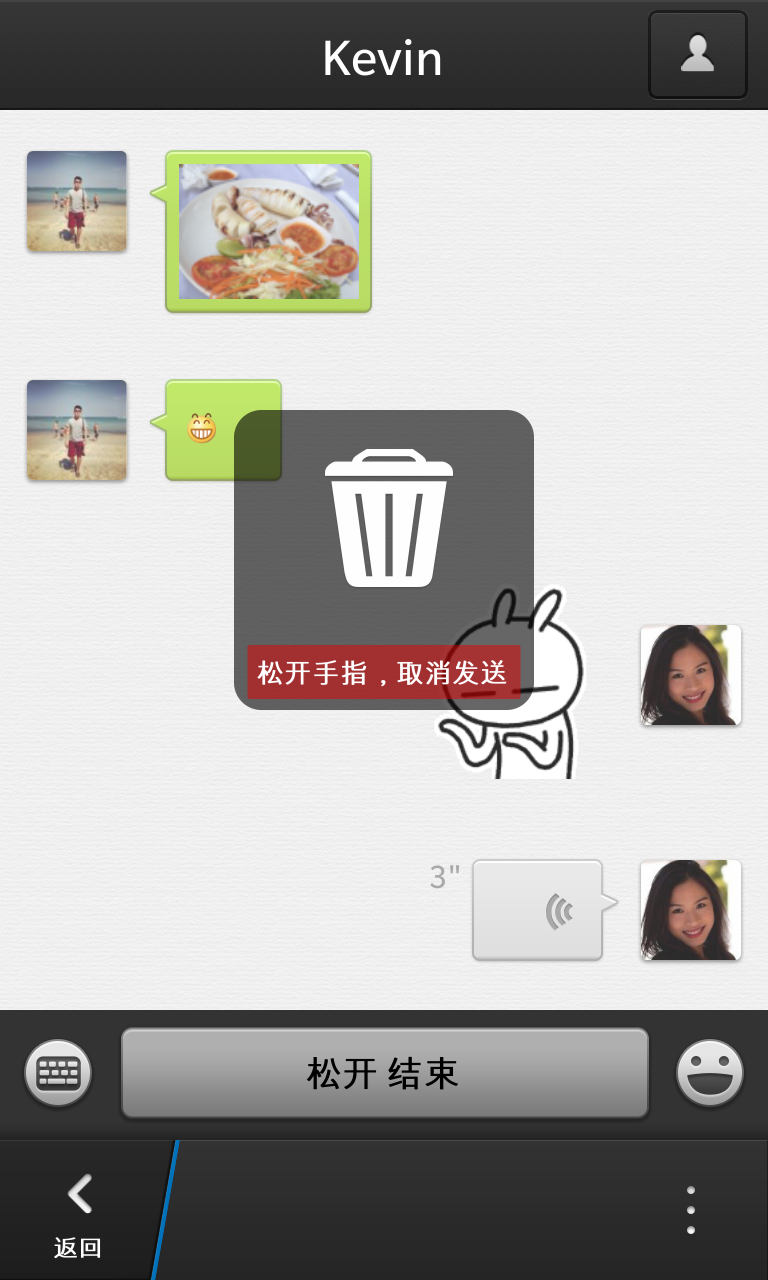
Task: Go back with the 返回 button
Action: (x=79, y=1210)
